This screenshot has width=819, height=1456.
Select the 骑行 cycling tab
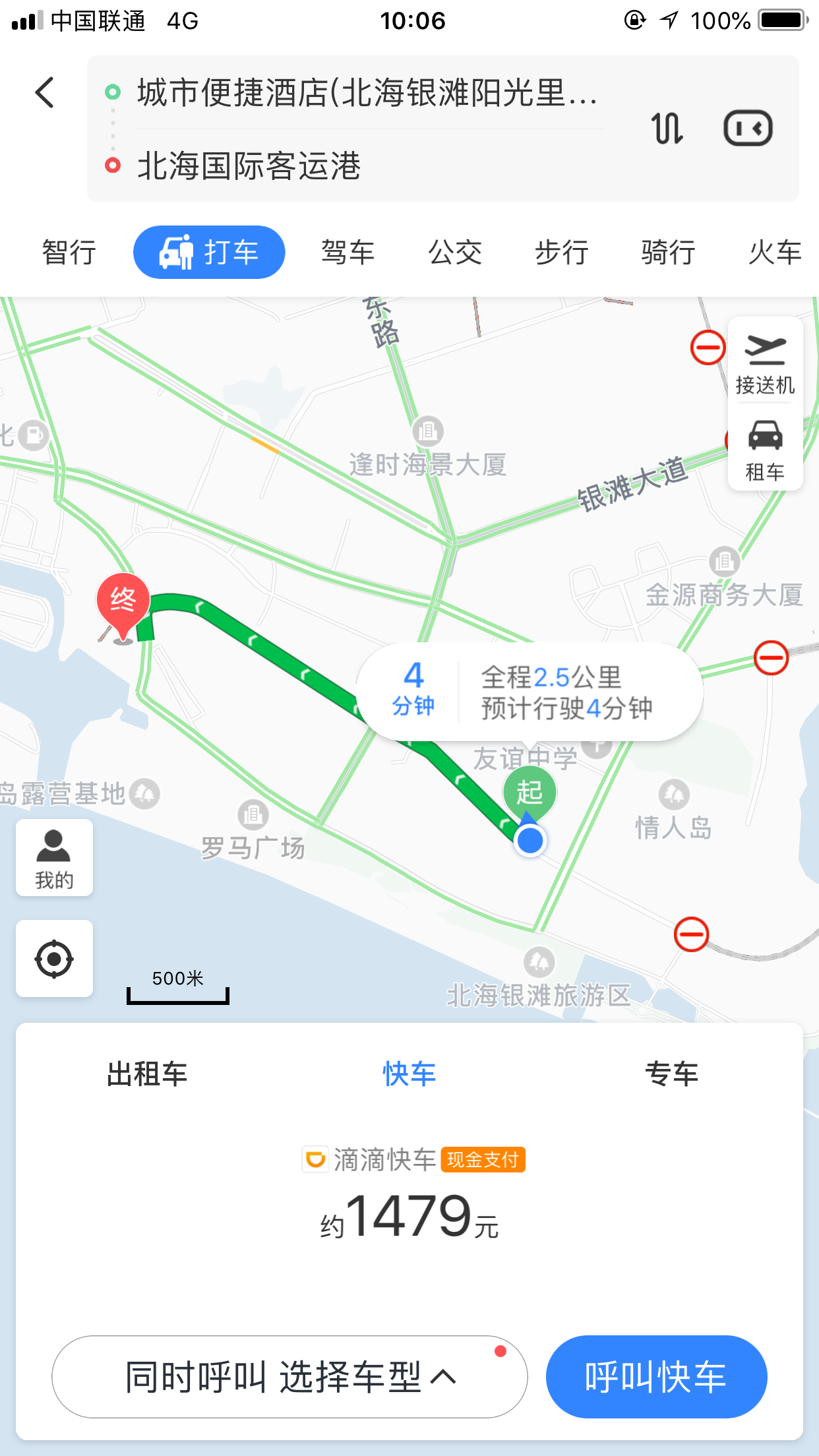[669, 253]
